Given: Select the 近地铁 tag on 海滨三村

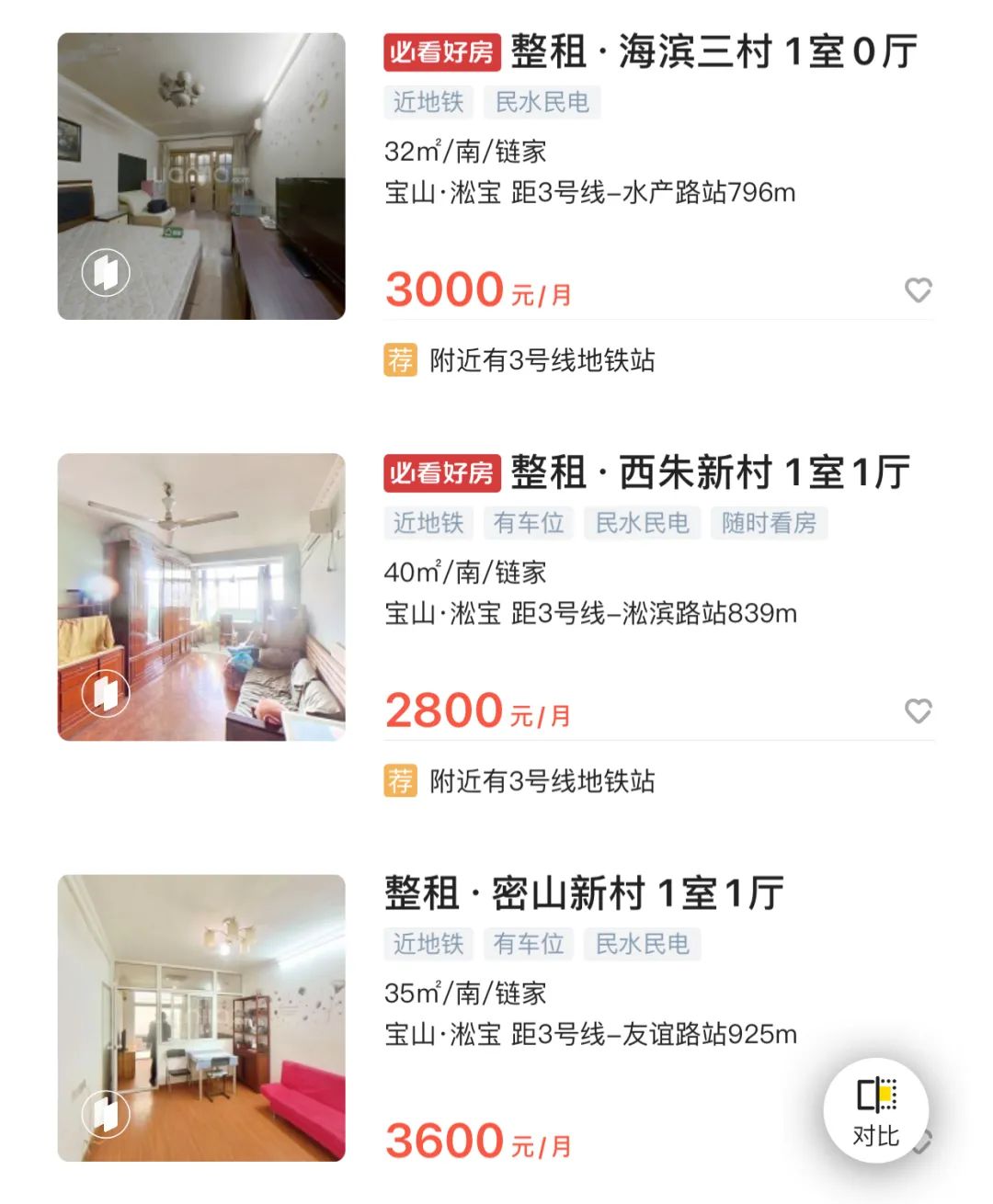Looking at the screenshot, I should click(428, 103).
